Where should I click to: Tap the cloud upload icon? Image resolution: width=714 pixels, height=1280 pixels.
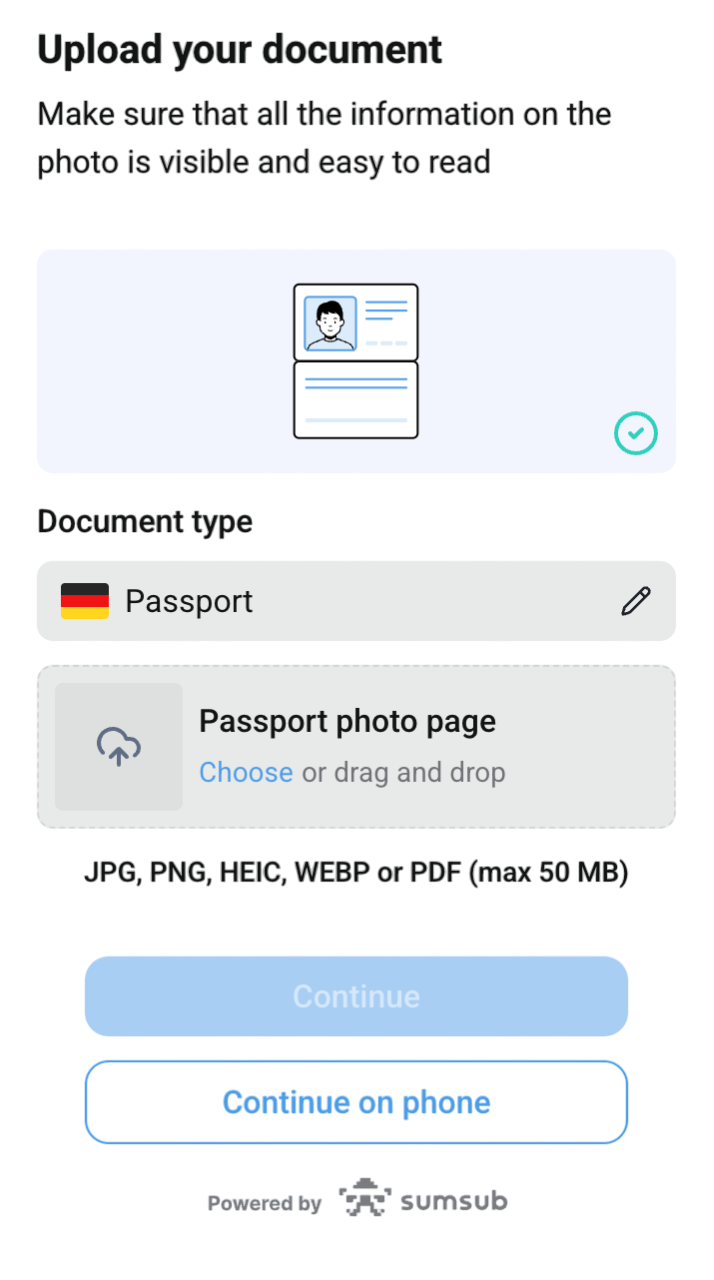[x=119, y=747]
